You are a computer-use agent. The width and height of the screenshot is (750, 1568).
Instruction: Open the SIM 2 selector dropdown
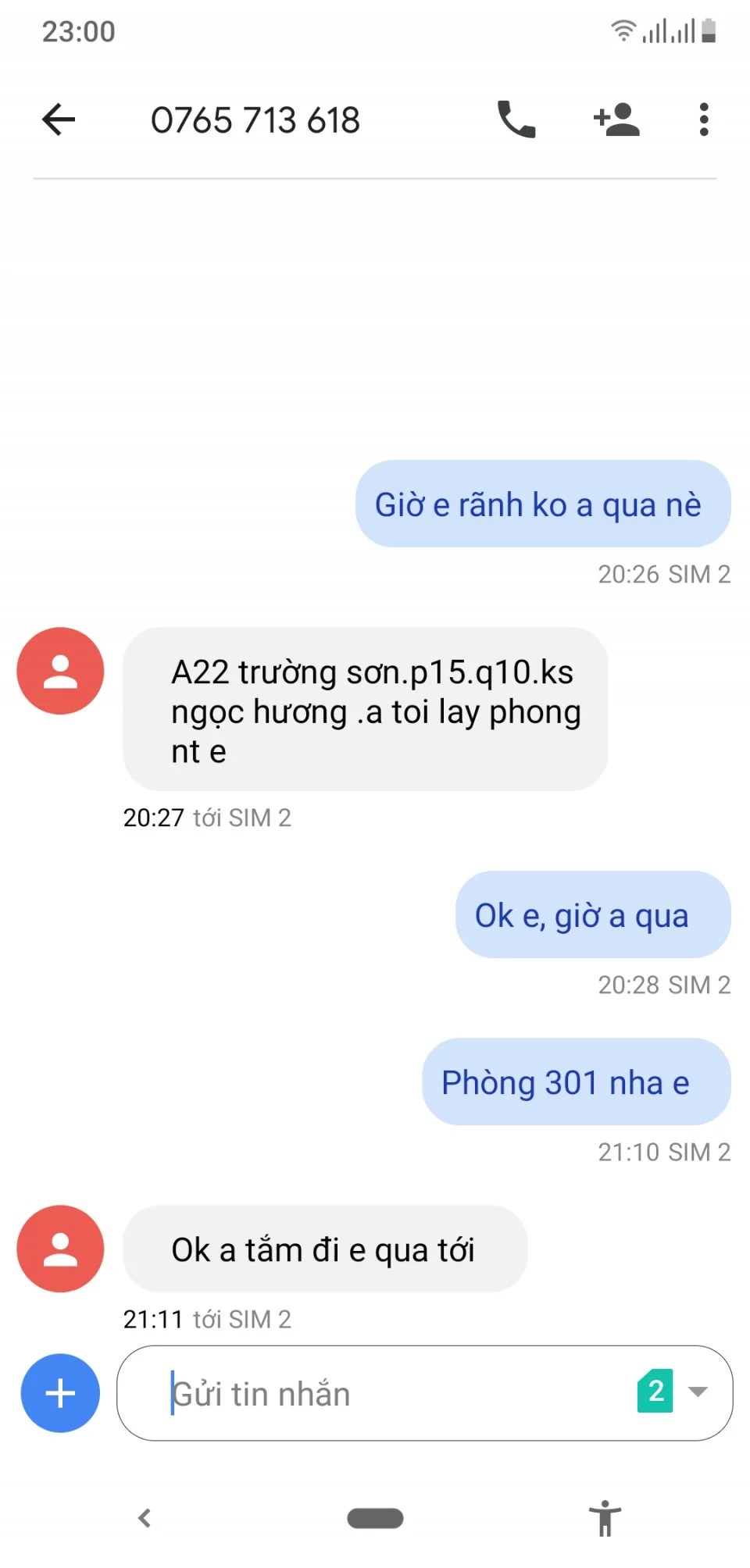[x=673, y=1392]
